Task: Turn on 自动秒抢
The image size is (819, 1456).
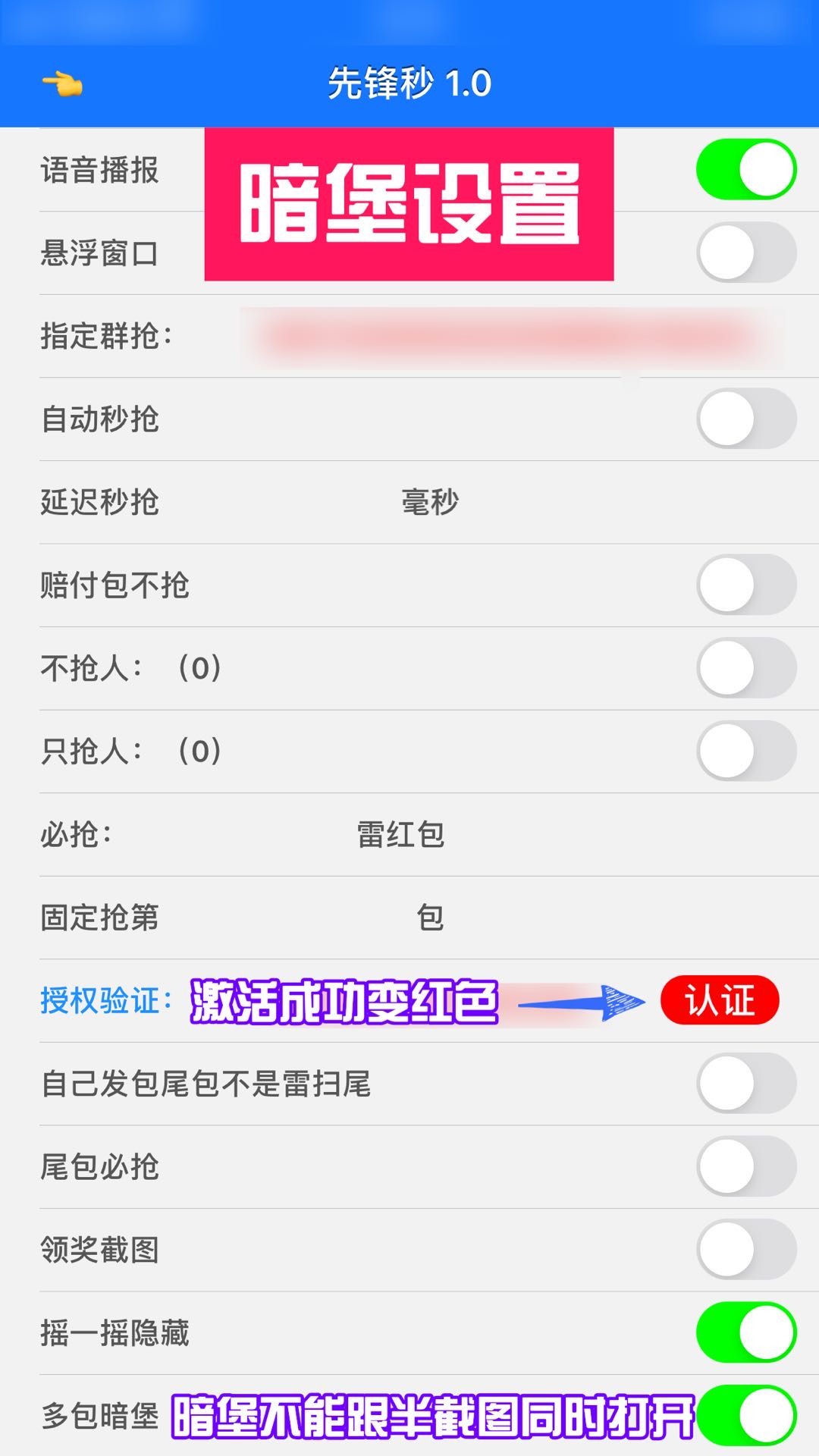Action: point(746,419)
